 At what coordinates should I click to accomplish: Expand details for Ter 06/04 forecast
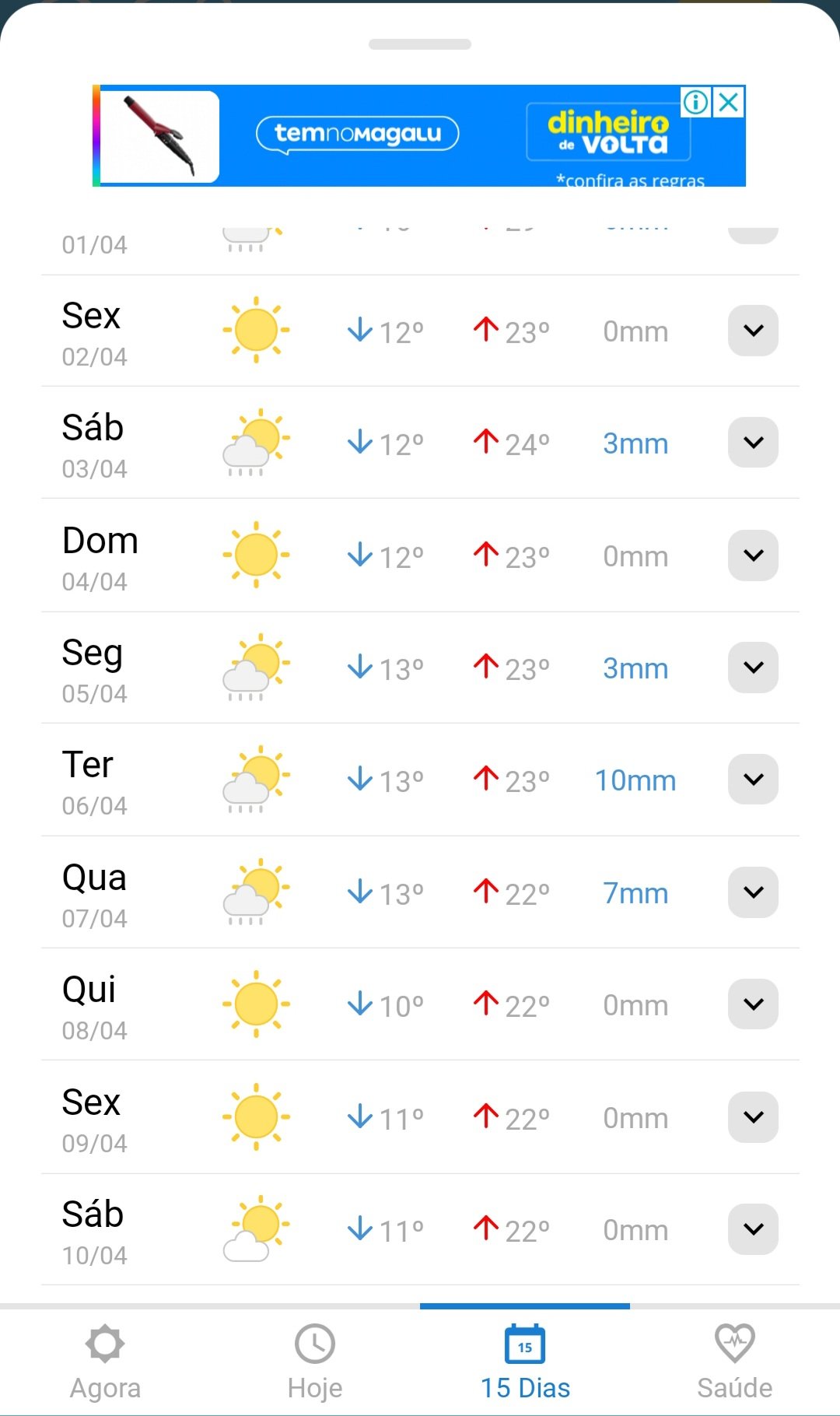click(x=753, y=780)
